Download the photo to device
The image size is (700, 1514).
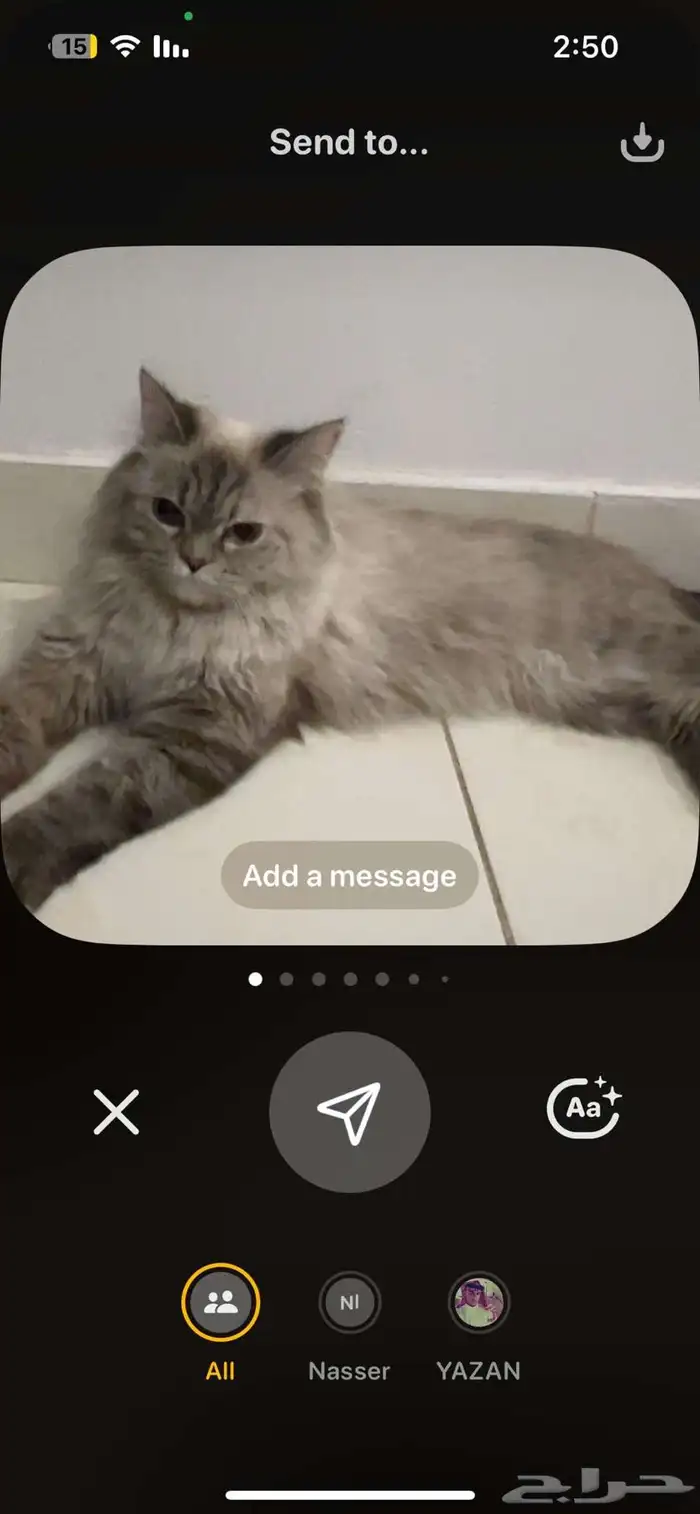click(x=642, y=144)
